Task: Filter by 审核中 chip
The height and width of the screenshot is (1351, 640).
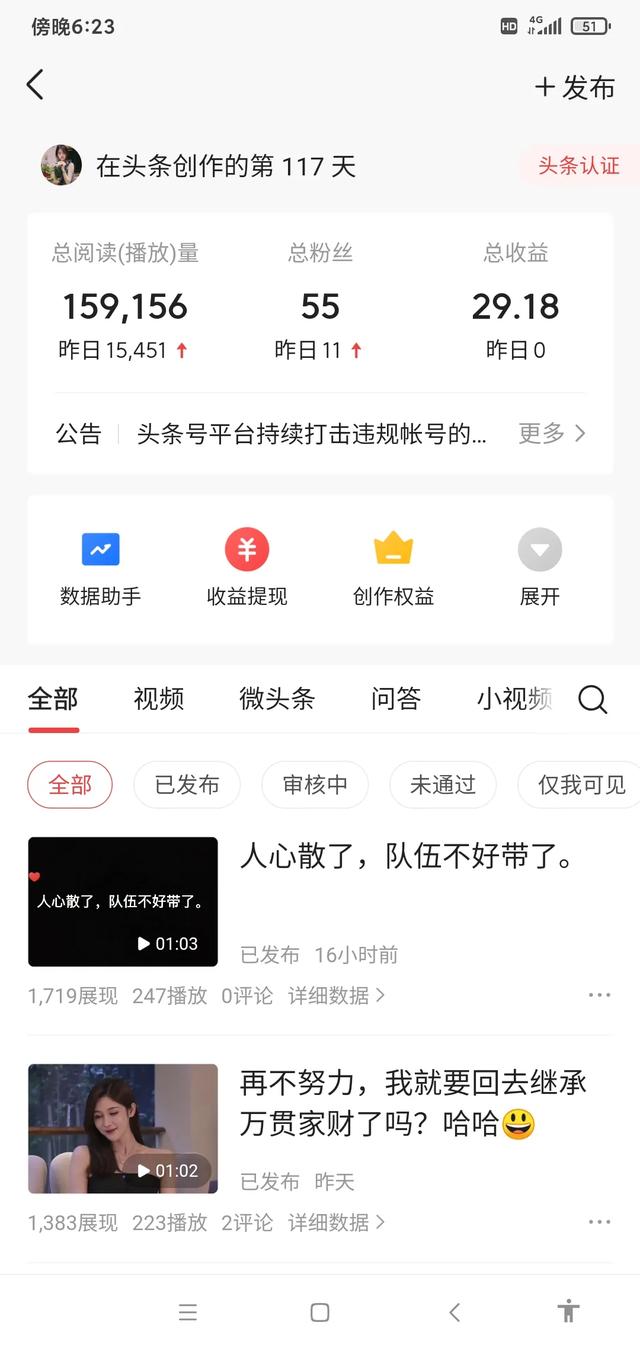Action: (315, 785)
